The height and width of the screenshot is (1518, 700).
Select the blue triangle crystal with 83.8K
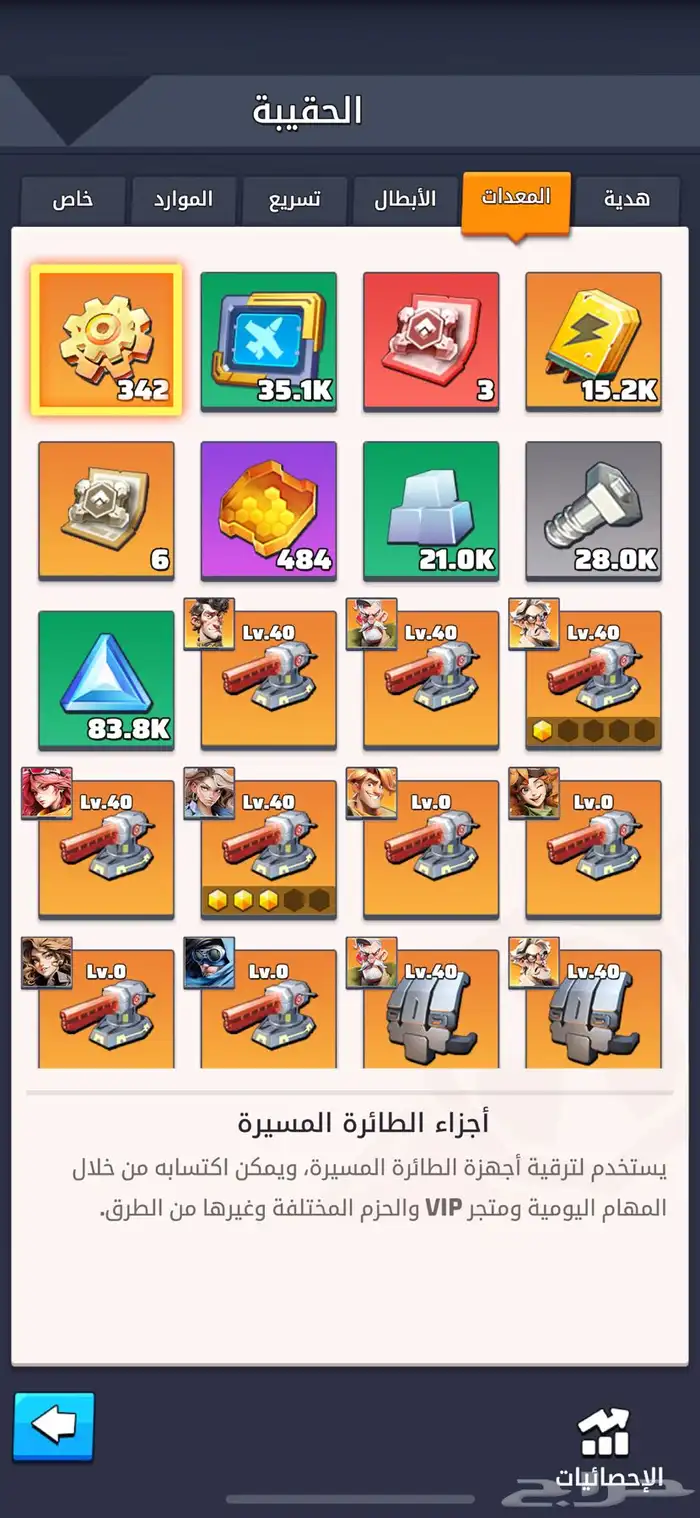[x=106, y=681]
